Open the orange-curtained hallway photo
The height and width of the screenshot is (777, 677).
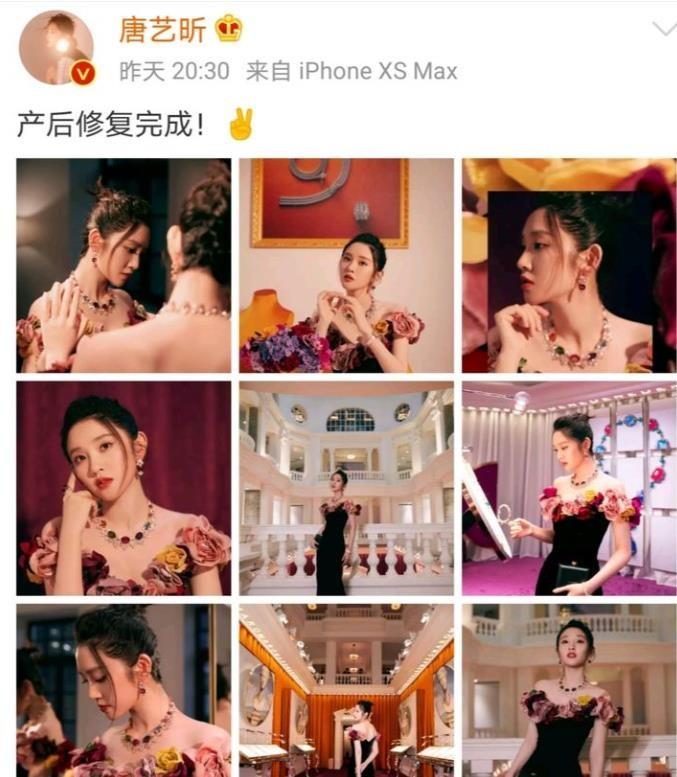point(346,690)
